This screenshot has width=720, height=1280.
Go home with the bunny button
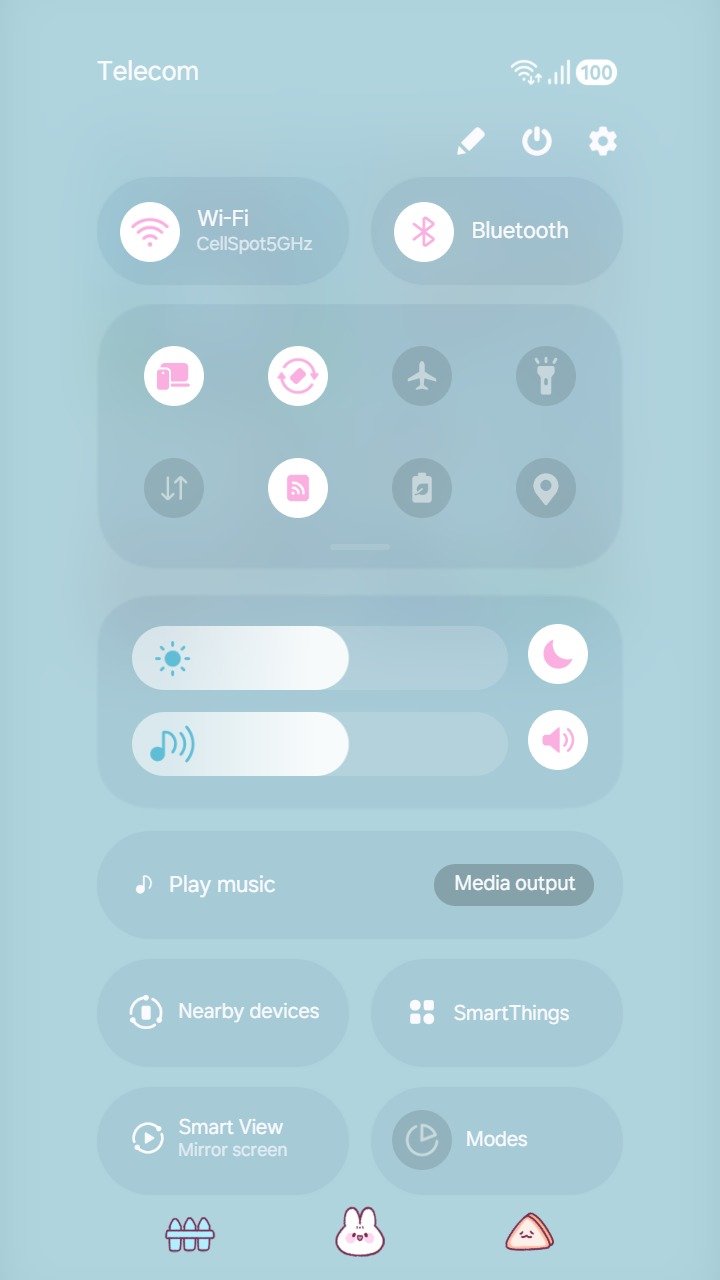tap(360, 1232)
